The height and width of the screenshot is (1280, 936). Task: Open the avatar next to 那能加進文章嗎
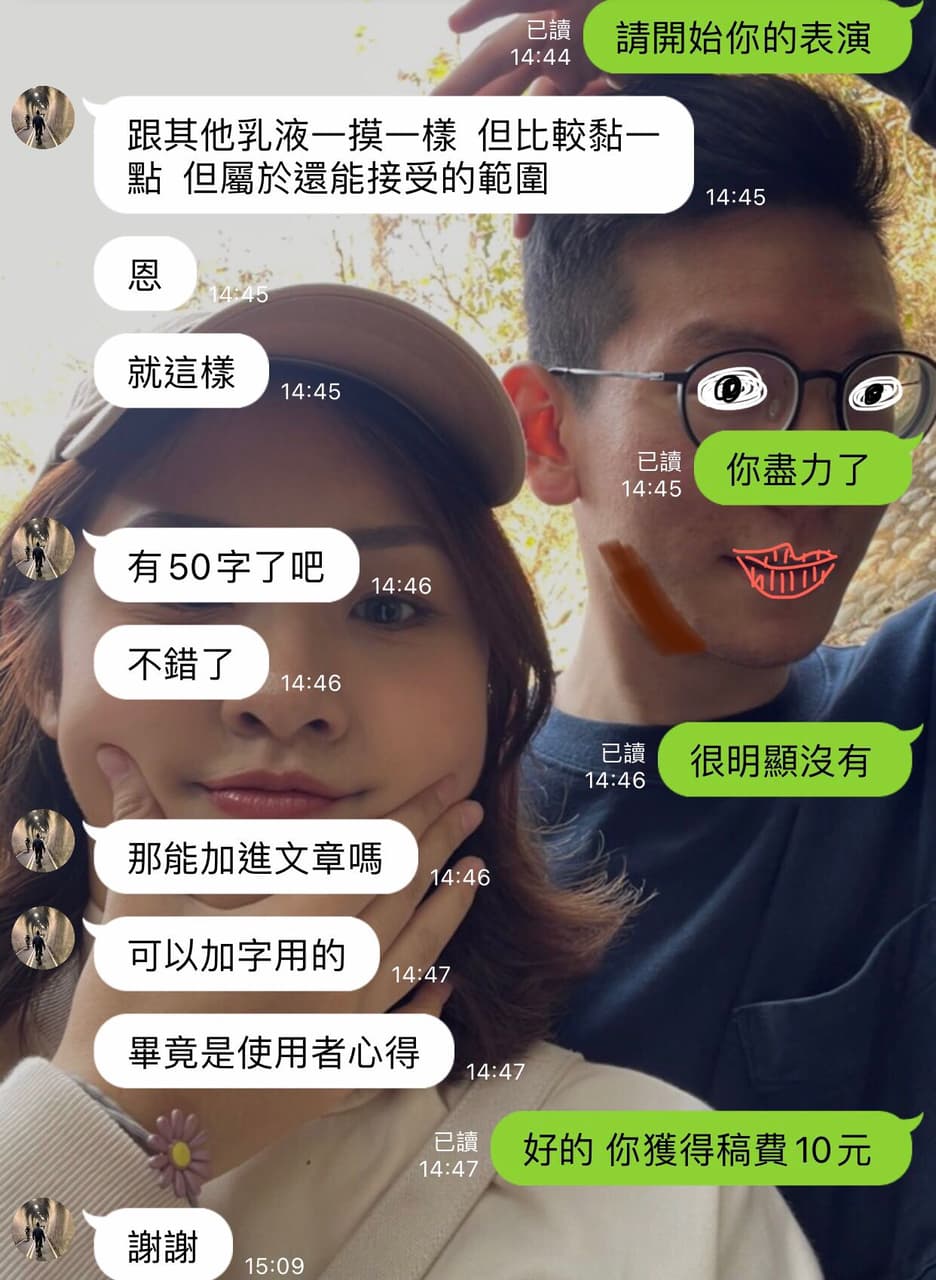42,841
